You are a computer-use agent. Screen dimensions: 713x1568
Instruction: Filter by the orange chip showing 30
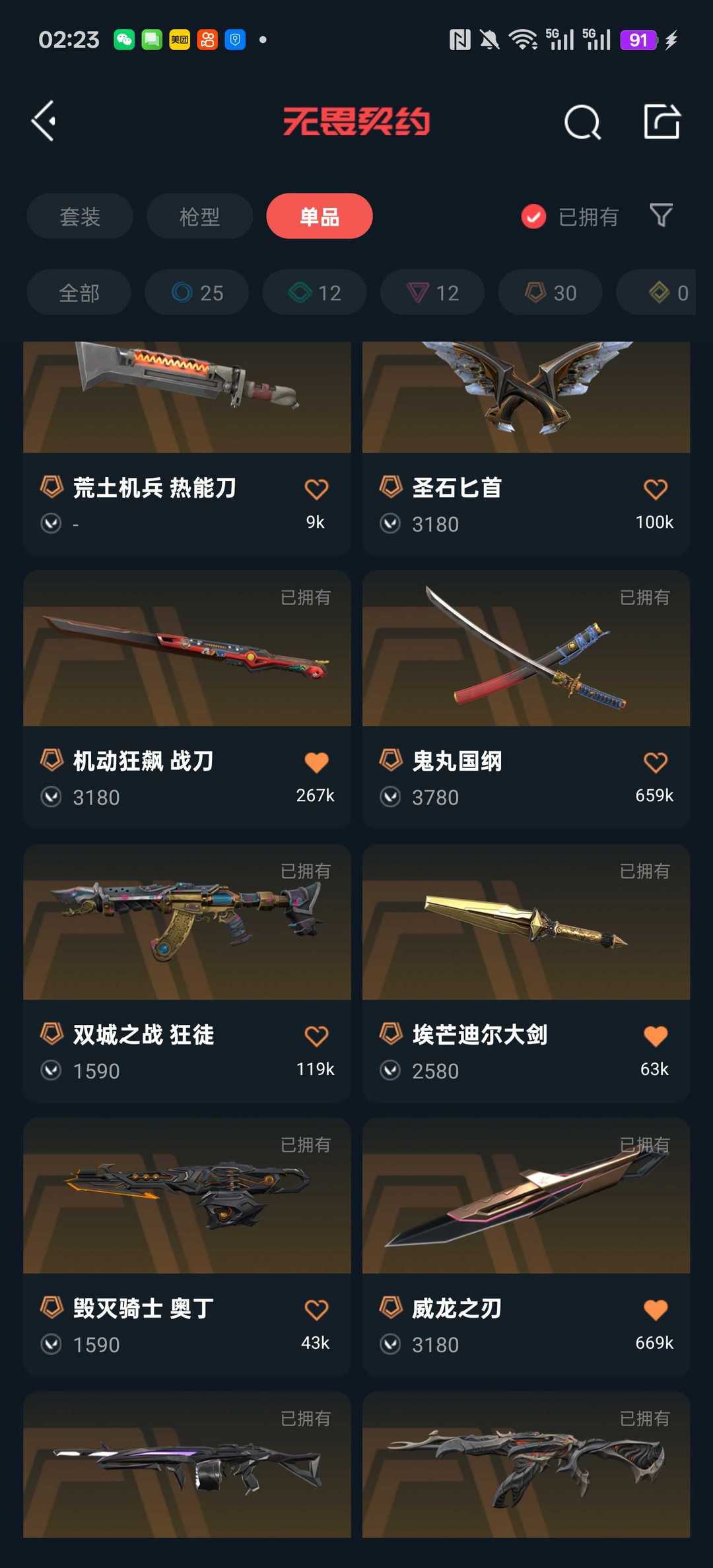[x=550, y=292]
